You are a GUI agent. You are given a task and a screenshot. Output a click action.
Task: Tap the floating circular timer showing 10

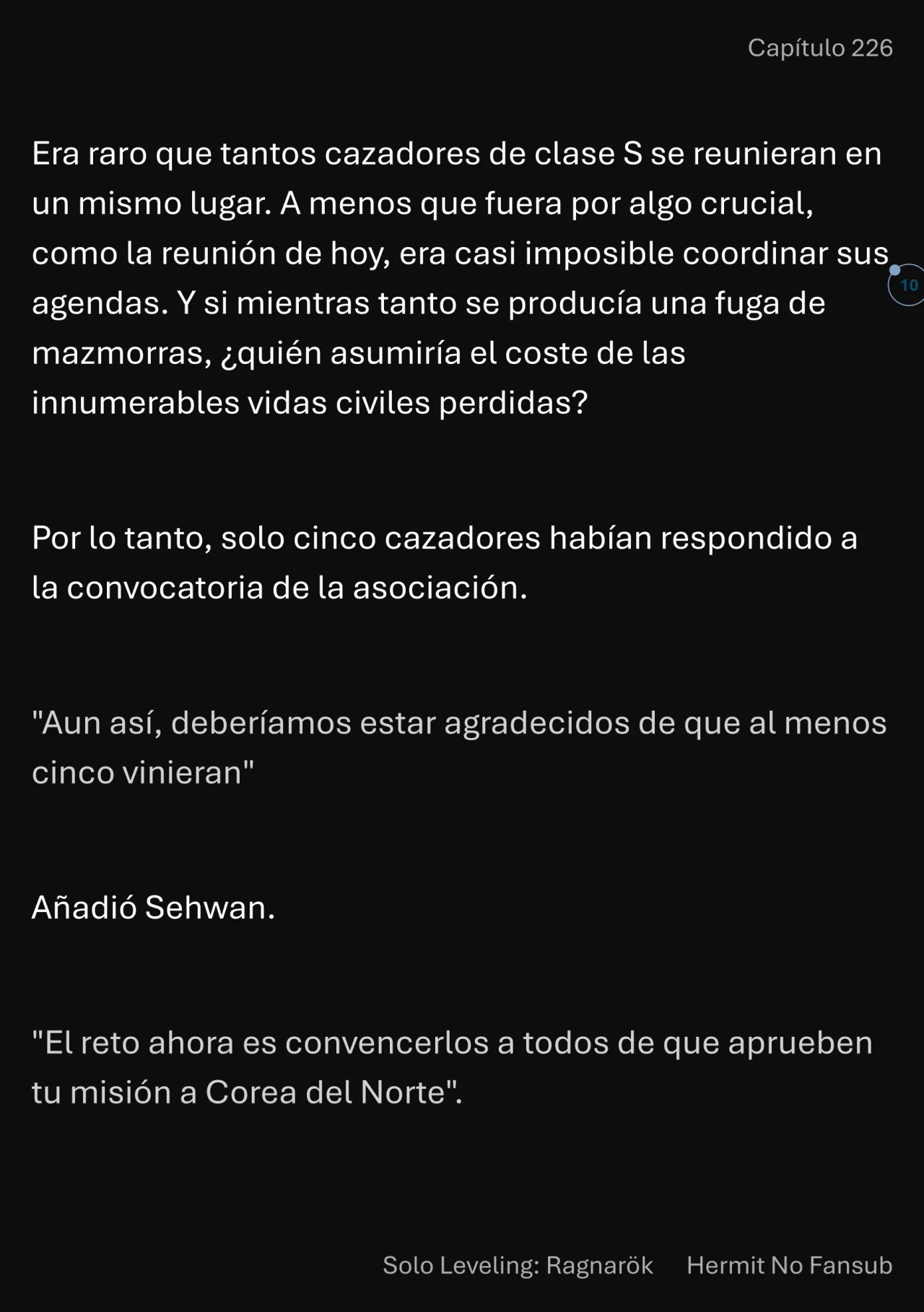pyautogui.click(x=907, y=285)
